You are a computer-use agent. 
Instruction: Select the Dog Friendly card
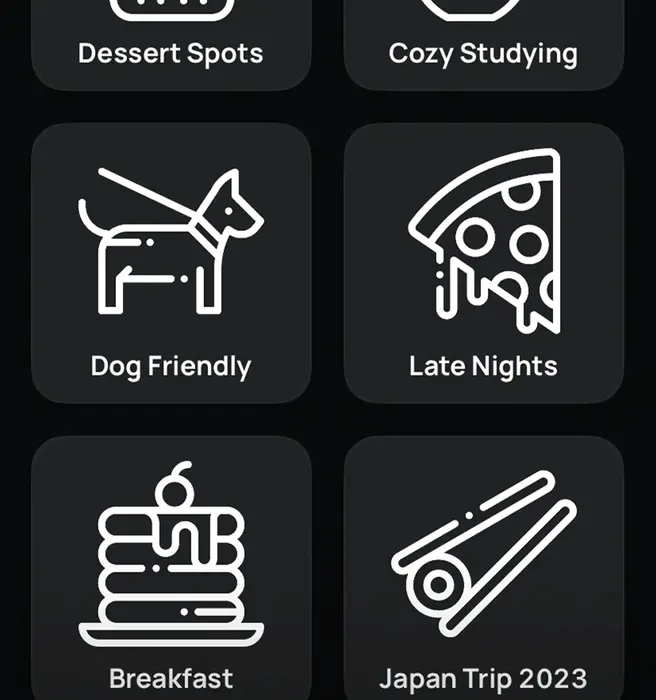point(171,265)
